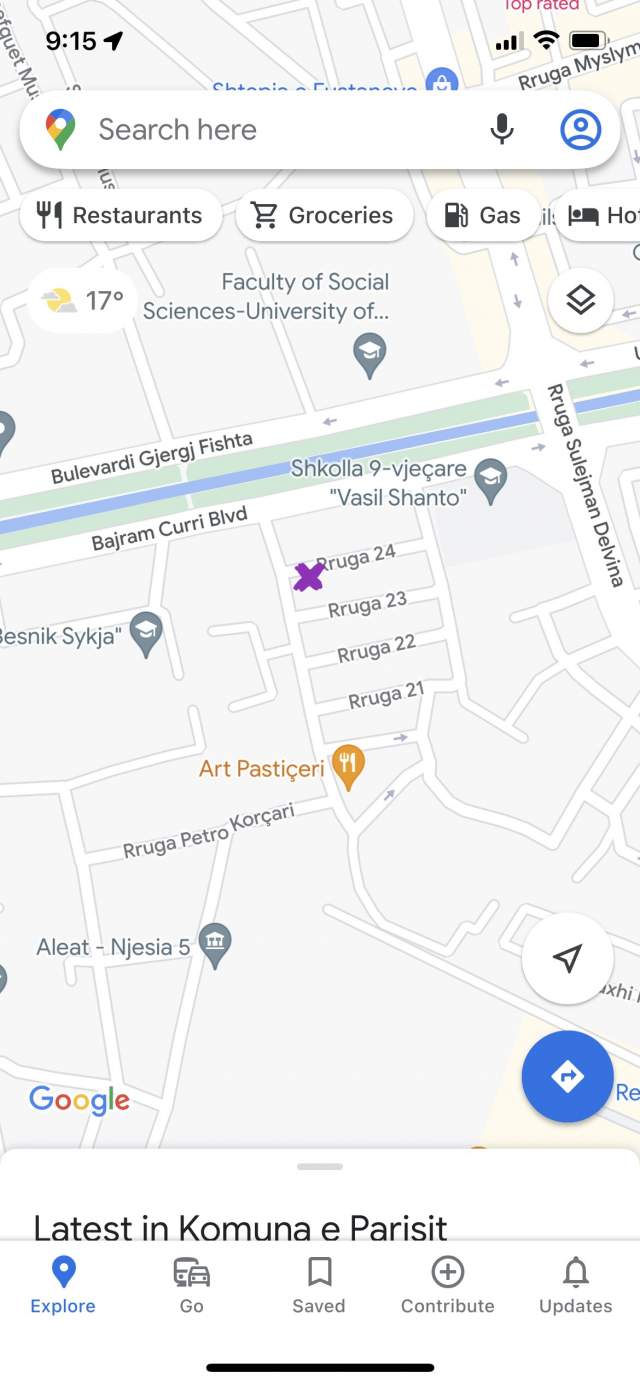
Task: Open the weather 17° widget
Action: [83, 300]
